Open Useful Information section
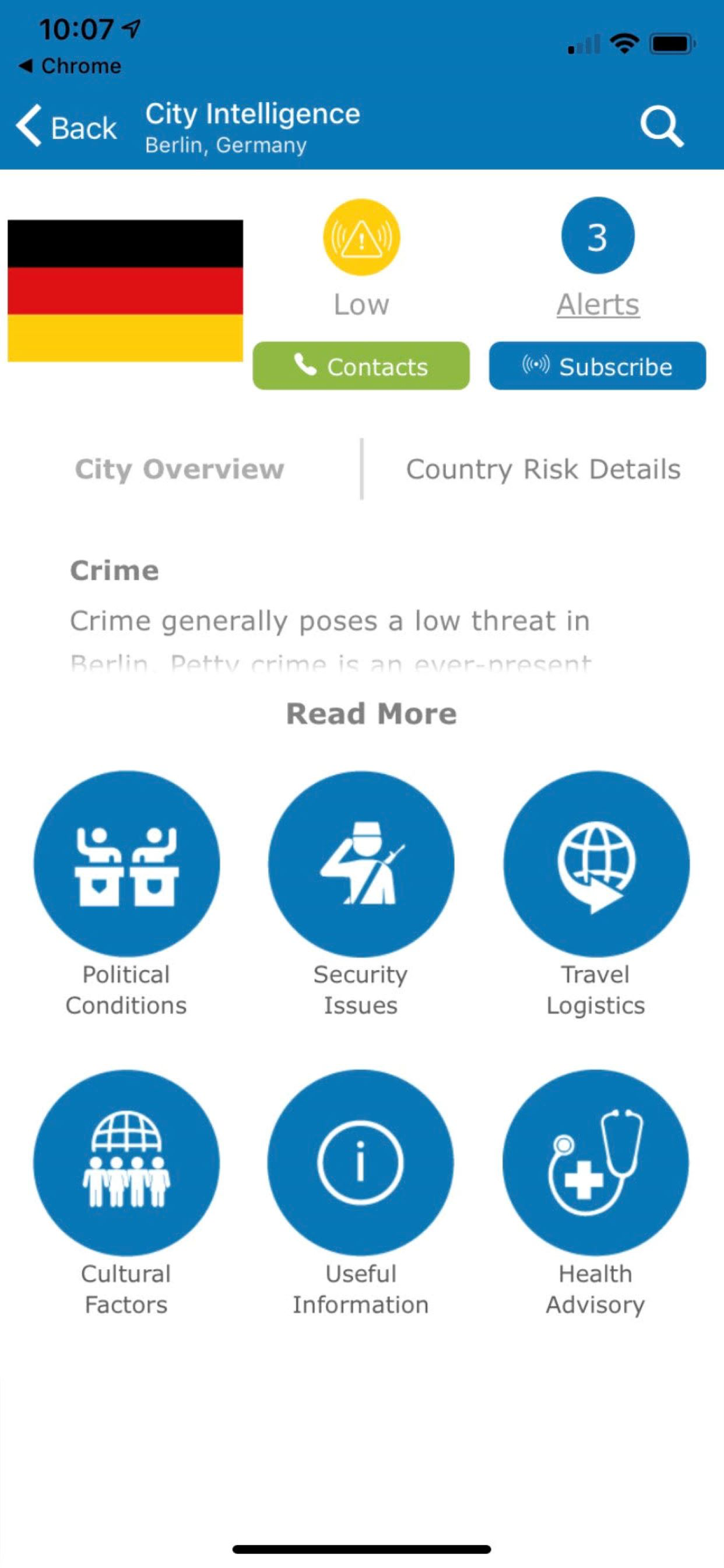 (x=361, y=1163)
